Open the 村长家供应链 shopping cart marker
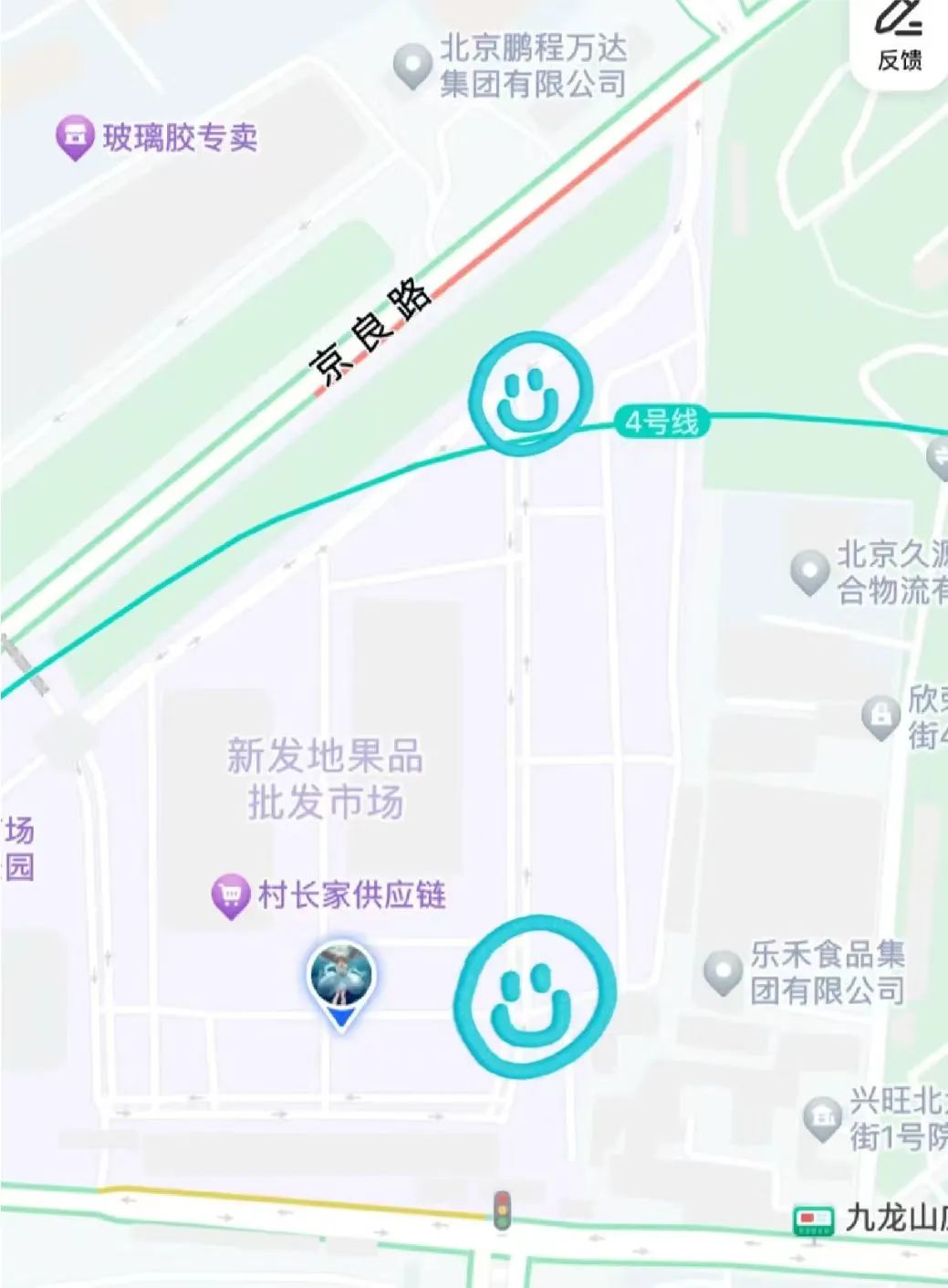Screen dimensions: 948x1288 coord(227,890)
